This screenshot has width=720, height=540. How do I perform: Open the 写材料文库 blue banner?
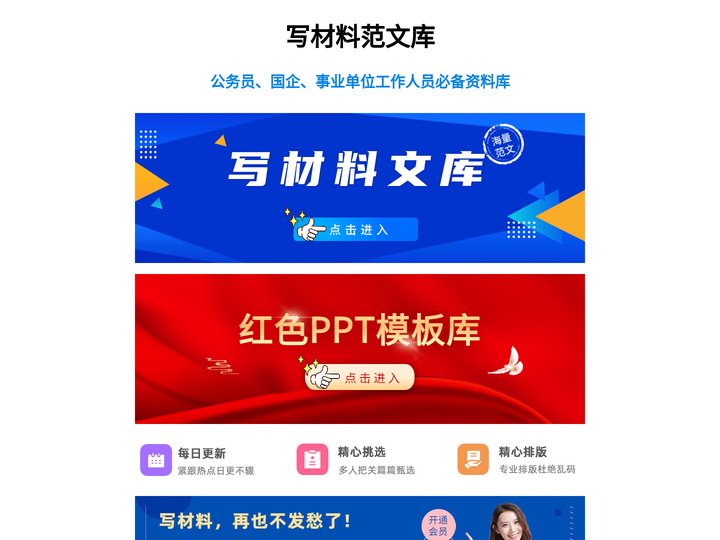click(360, 188)
